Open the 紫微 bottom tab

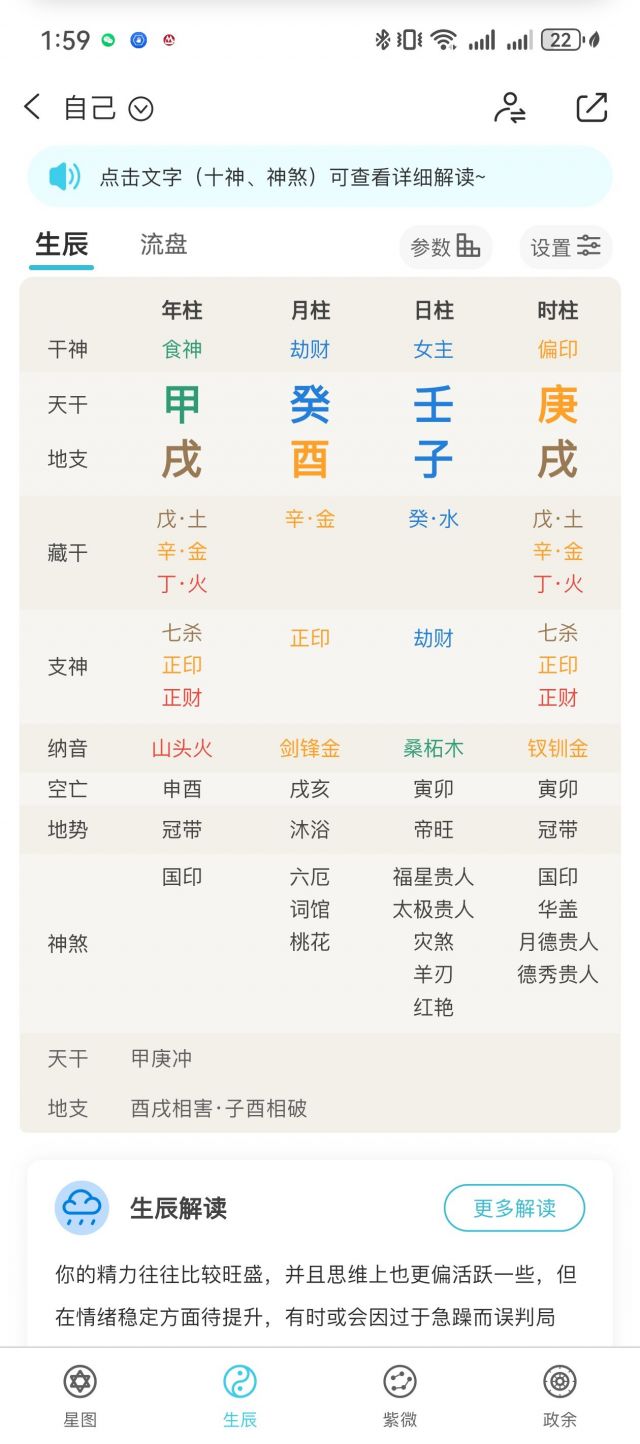pyautogui.click(x=400, y=1395)
